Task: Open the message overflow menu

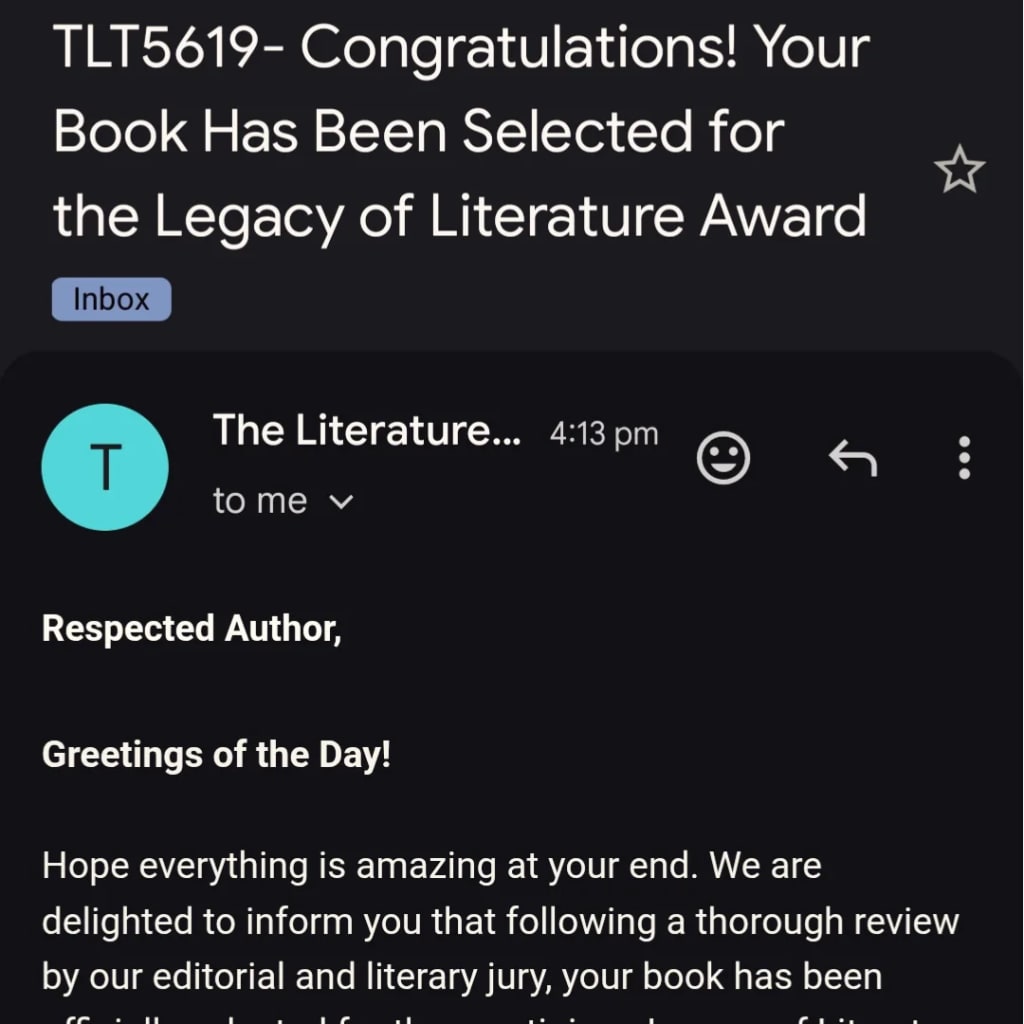Action: coord(964,458)
